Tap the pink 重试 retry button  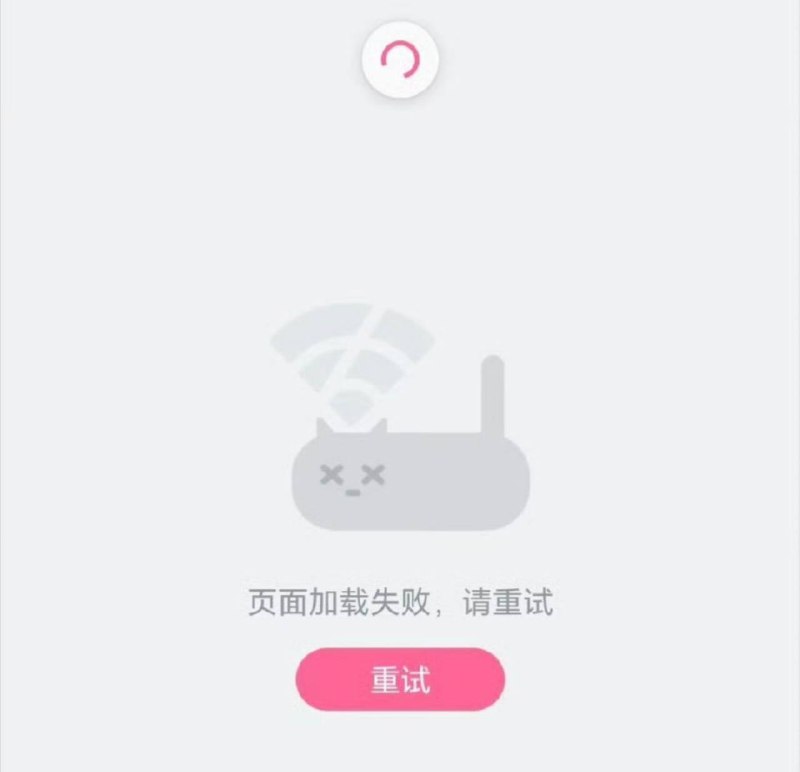point(400,680)
